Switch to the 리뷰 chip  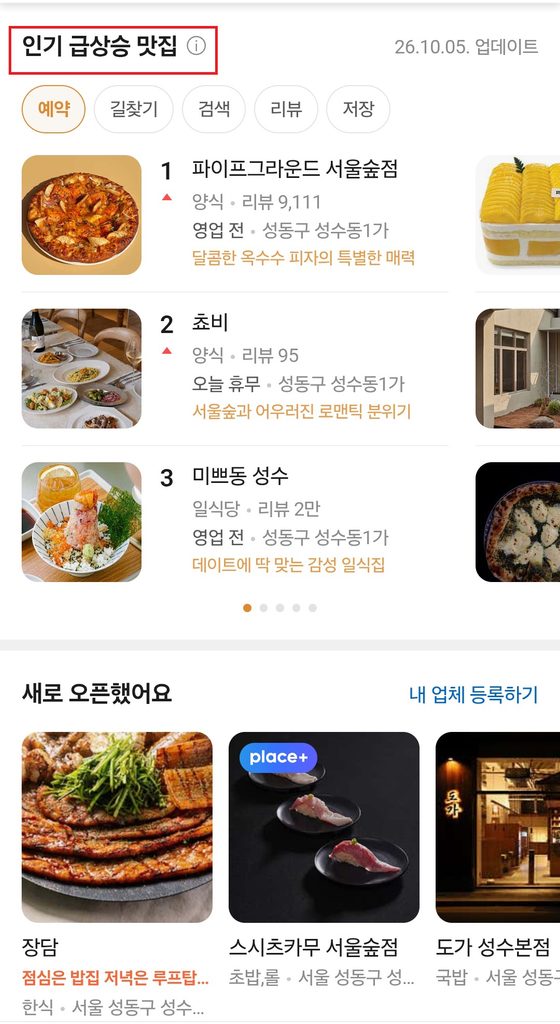coord(286,109)
